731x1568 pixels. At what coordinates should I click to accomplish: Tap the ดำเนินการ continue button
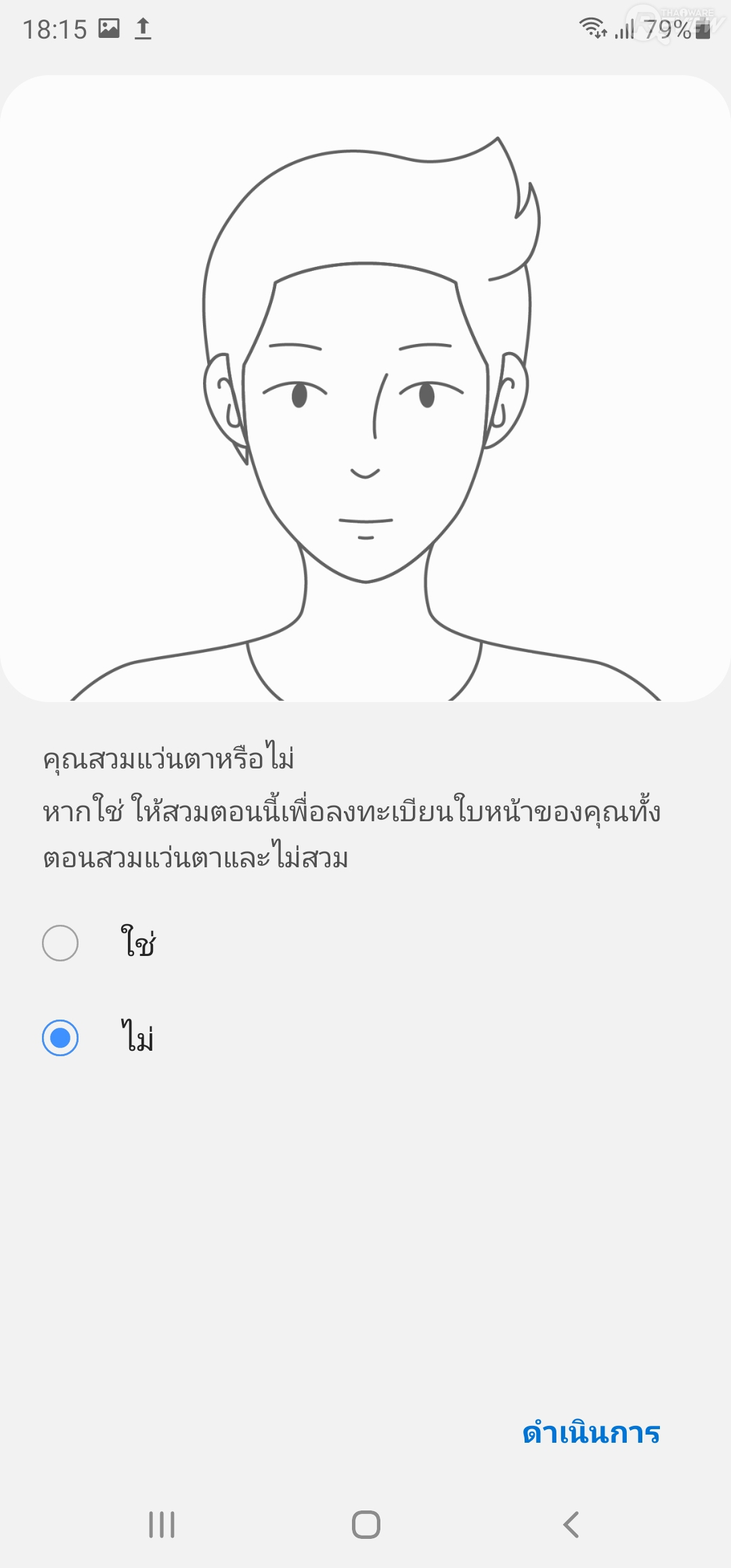[591, 1433]
